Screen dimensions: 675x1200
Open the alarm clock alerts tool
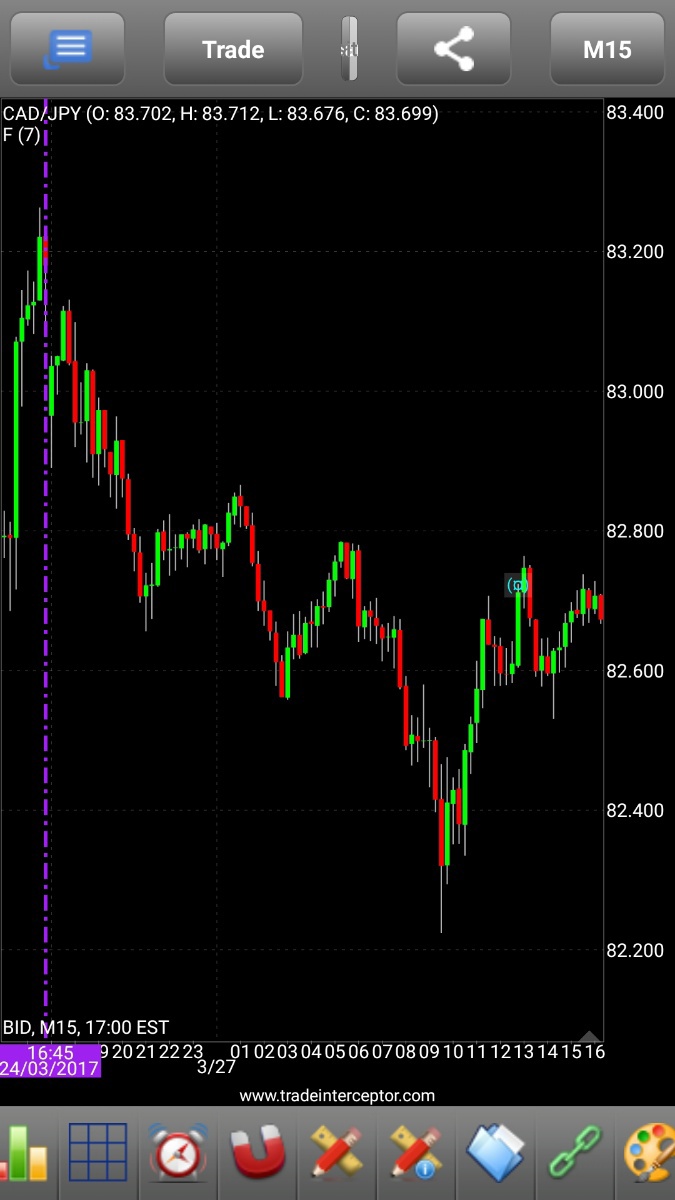tap(178, 1152)
